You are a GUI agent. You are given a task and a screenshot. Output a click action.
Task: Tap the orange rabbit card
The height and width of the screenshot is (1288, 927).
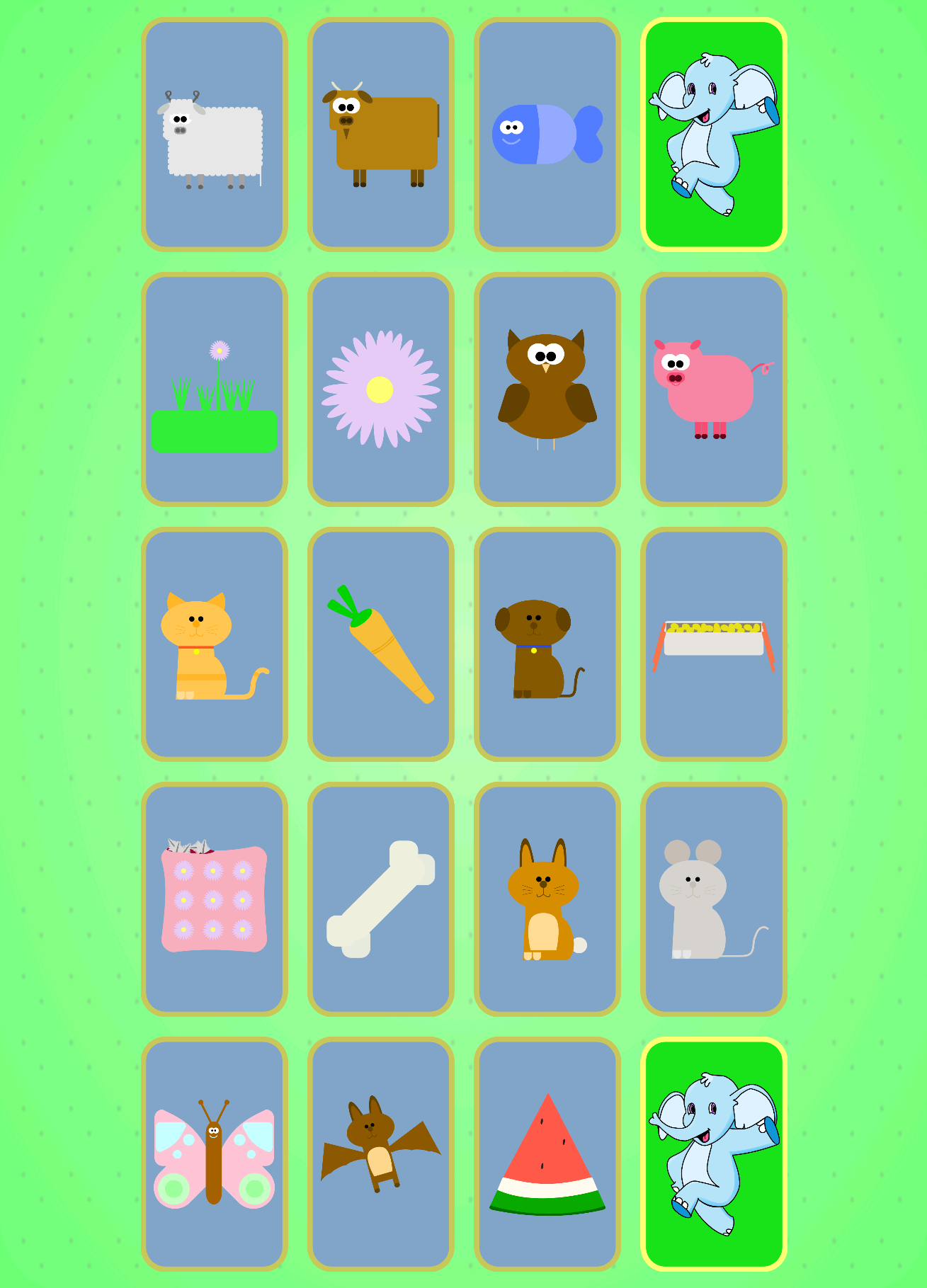click(x=547, y=899)
